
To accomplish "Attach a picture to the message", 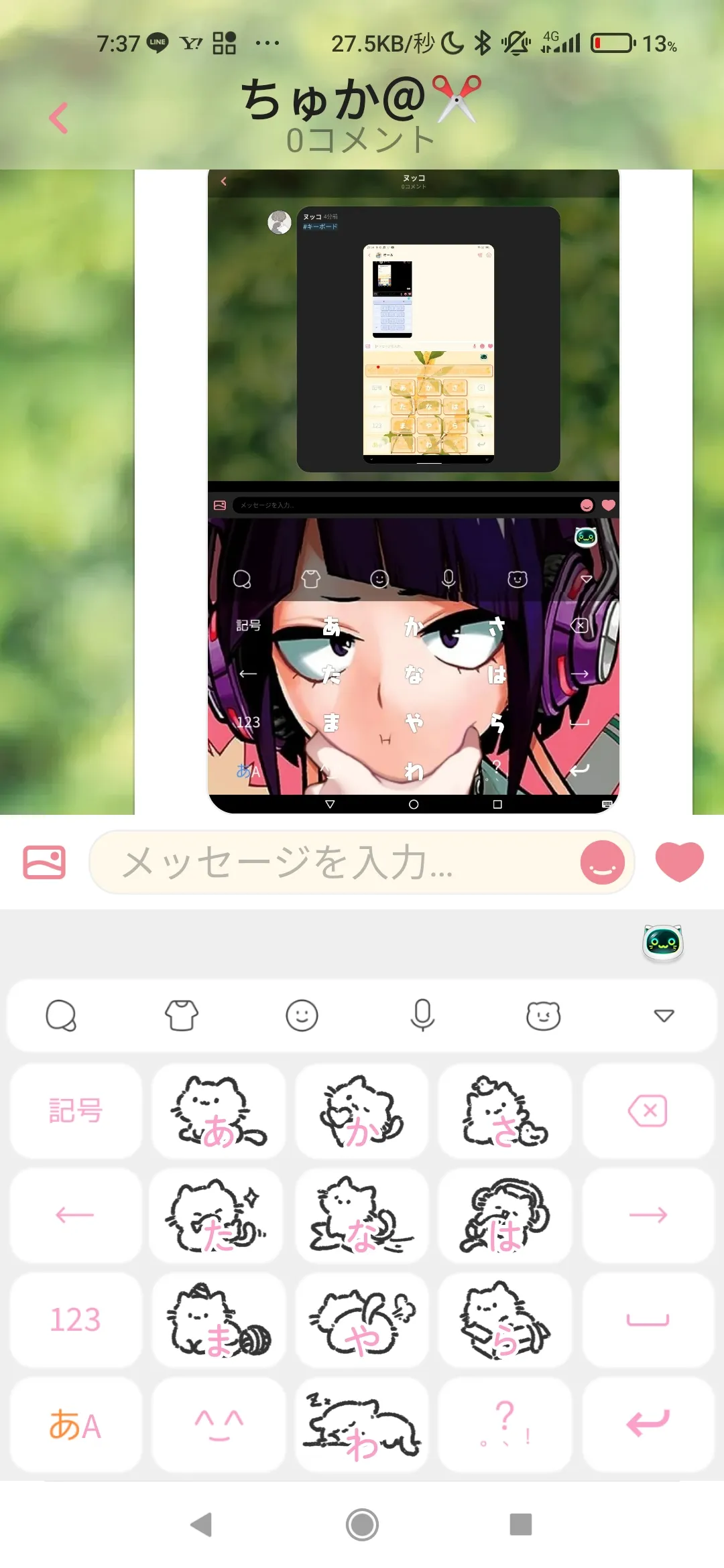I will [x=44, y=862].
